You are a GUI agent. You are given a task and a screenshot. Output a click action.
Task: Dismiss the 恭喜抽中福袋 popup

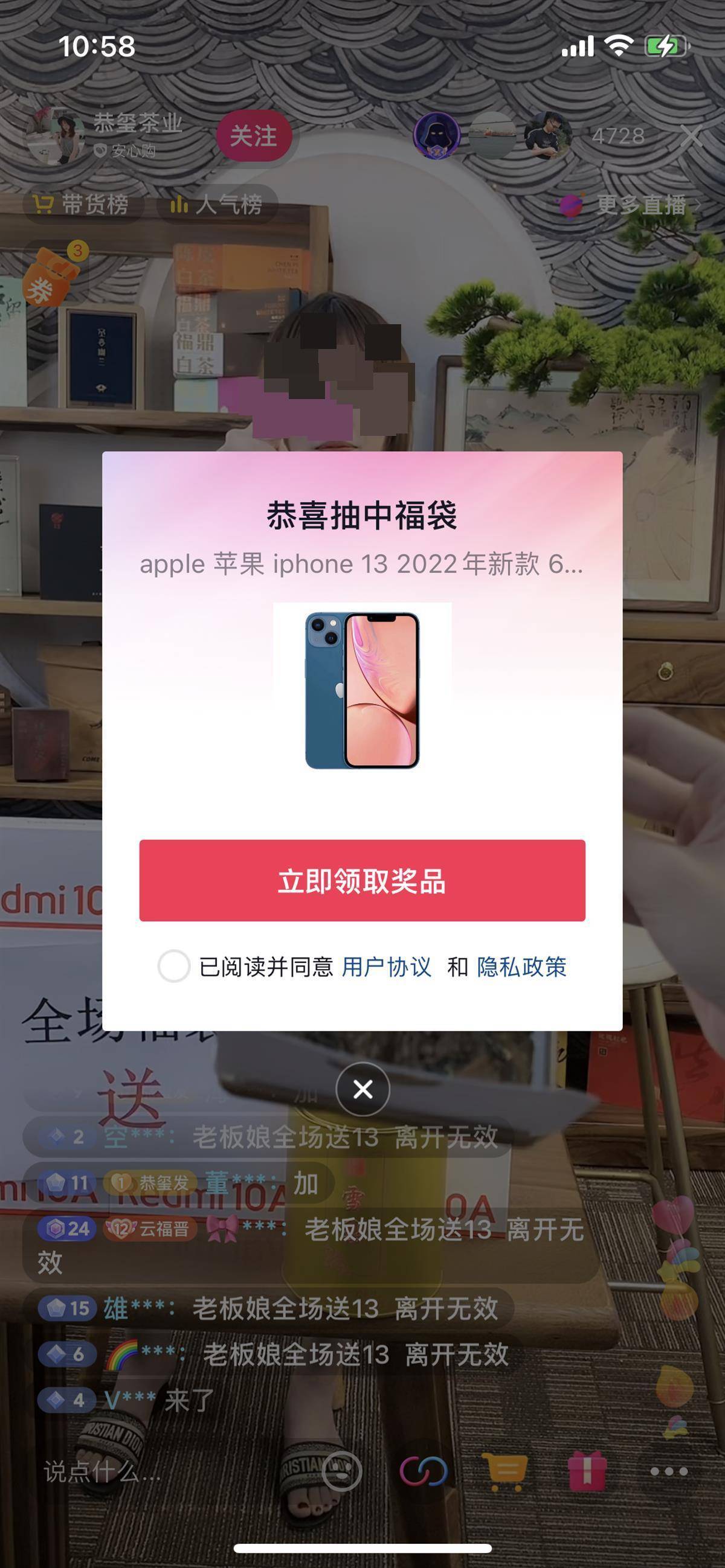point(362,1089)
